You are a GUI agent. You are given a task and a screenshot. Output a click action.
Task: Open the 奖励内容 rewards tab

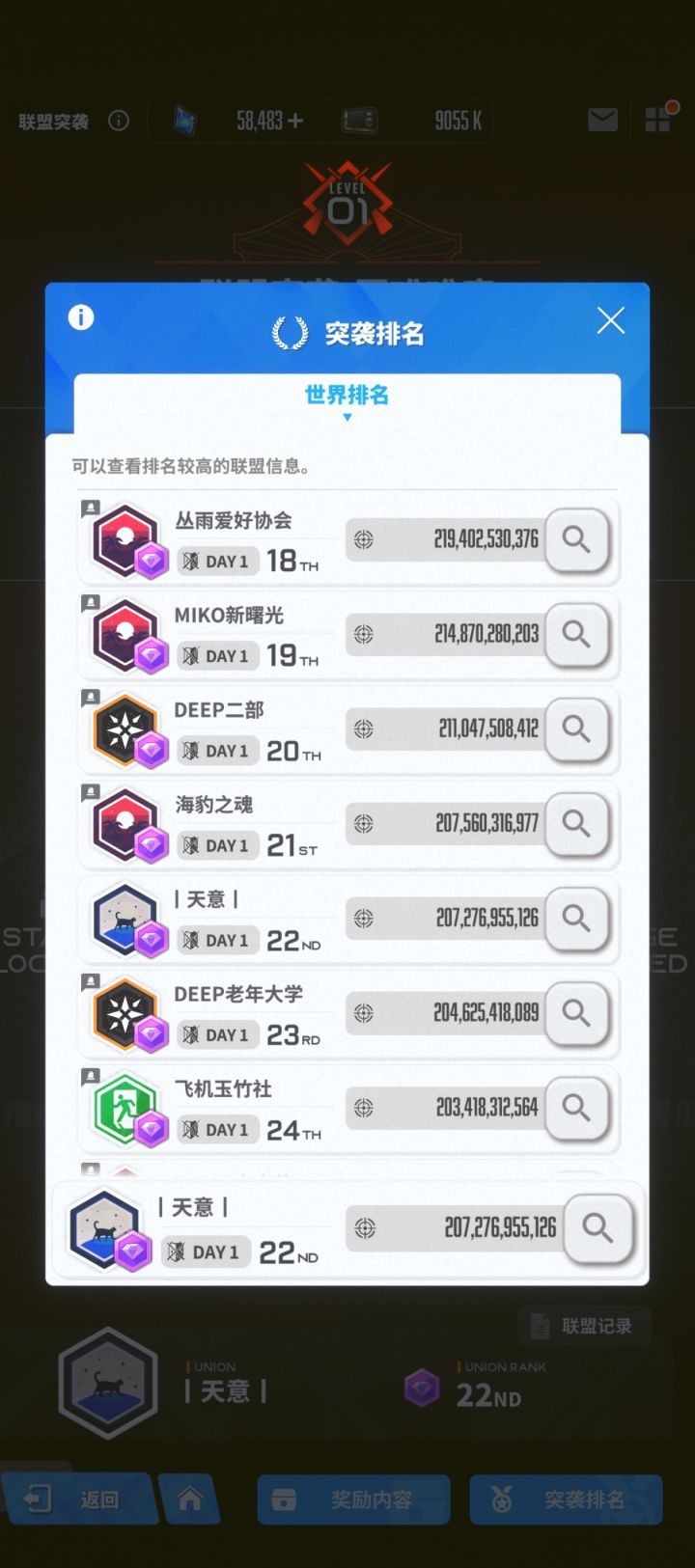[x=353, y=1499]
